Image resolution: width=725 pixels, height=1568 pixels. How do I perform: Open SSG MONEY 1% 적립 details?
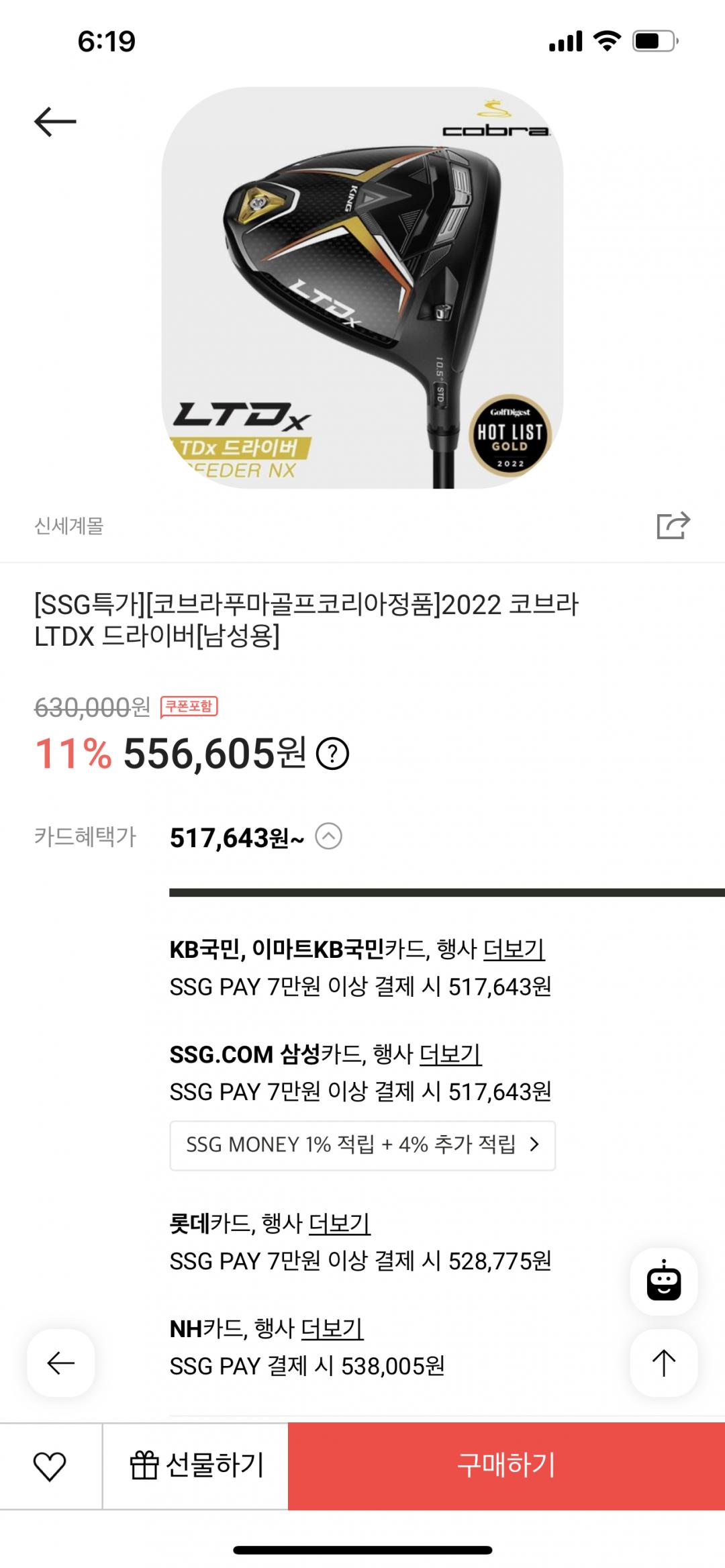(x=362, y=1145)
